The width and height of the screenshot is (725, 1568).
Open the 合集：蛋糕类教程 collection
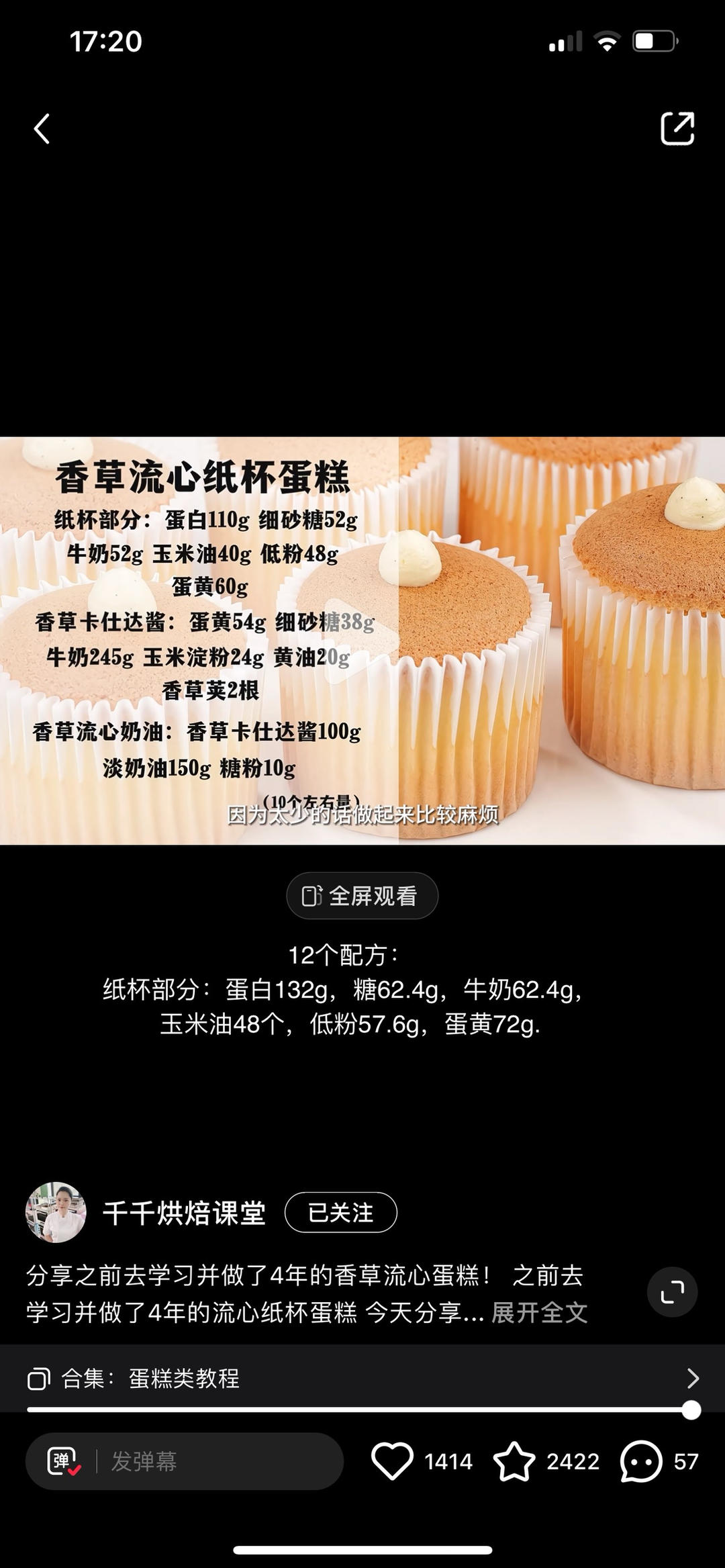362,1378
